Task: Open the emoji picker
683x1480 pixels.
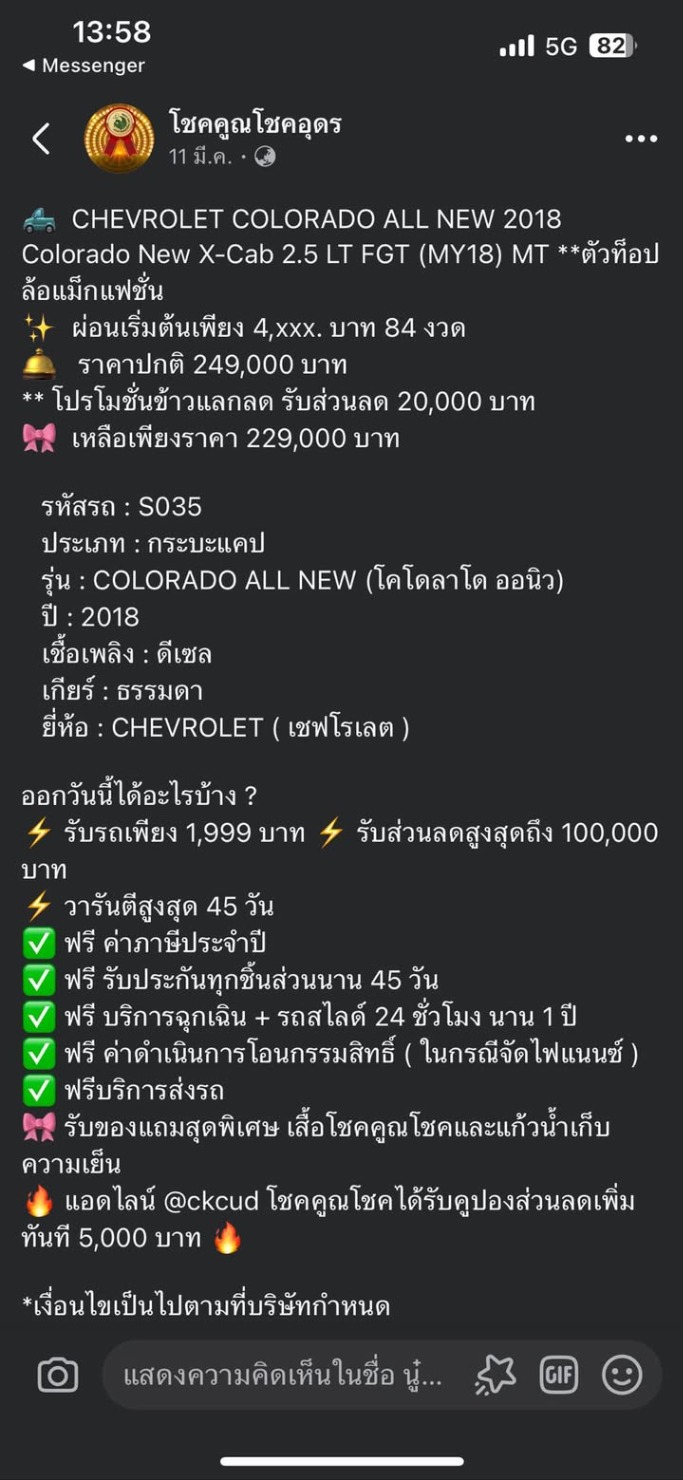Action: coord(622,1375)
